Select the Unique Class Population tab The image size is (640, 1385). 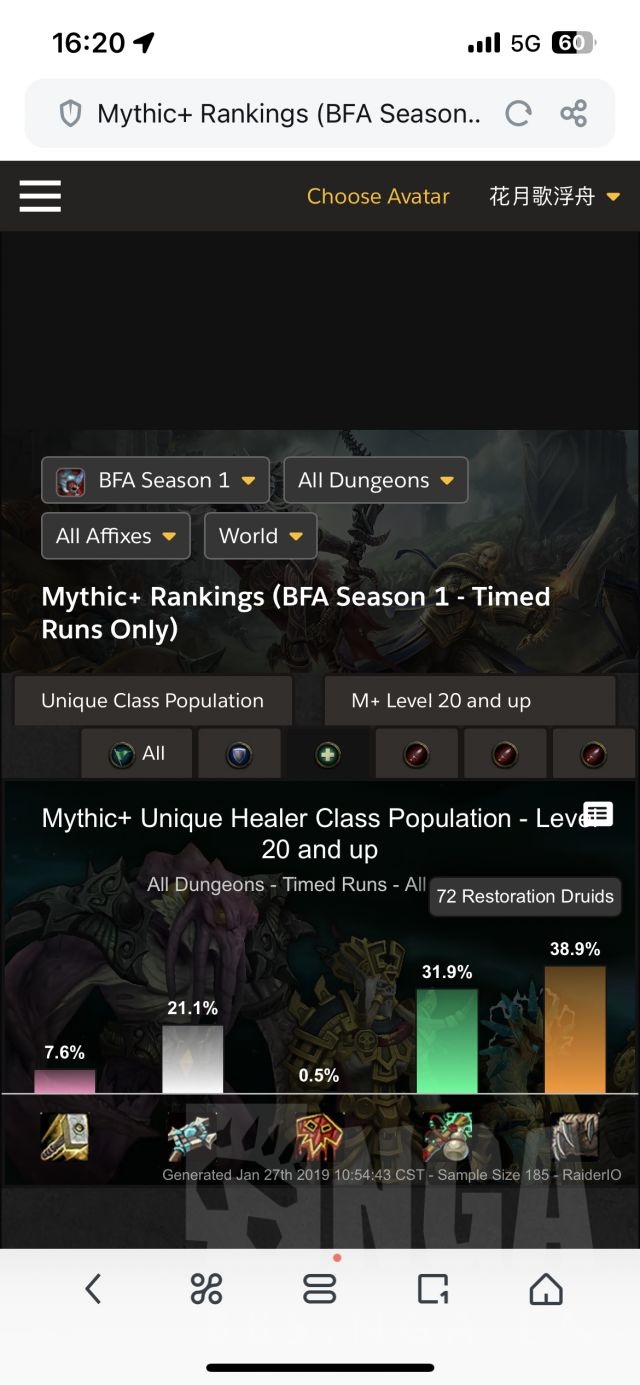(152, 701)
